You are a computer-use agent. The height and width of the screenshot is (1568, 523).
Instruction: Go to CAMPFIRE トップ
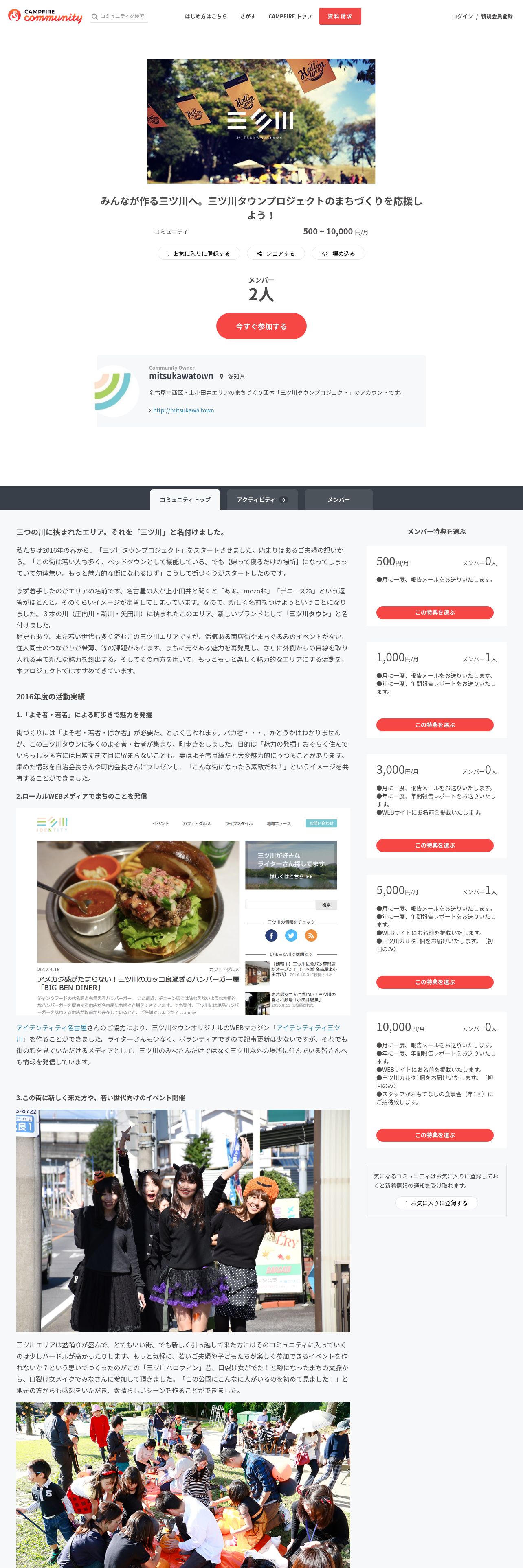pos(290,16)
